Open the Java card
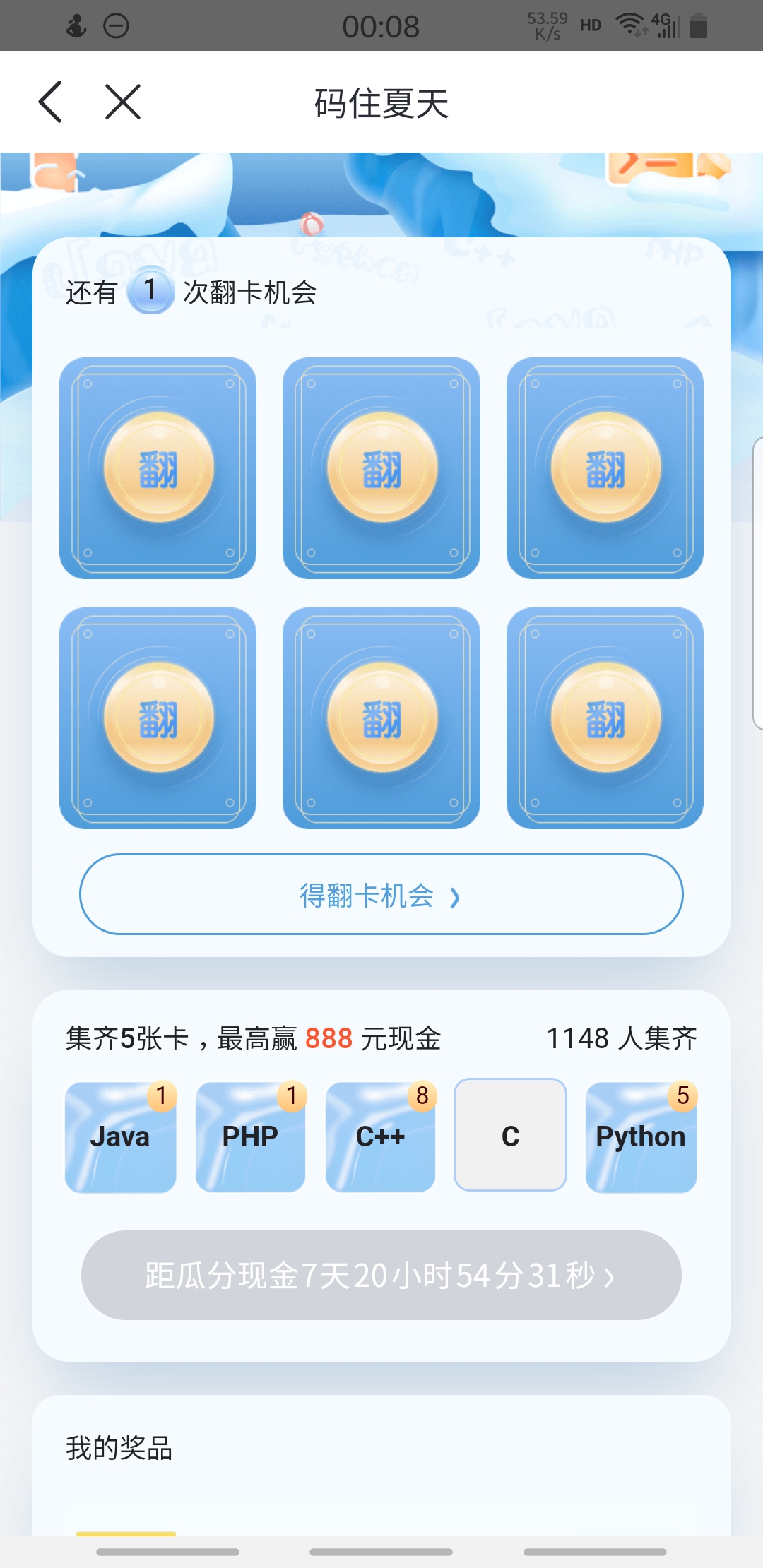 click(120, 1136)
